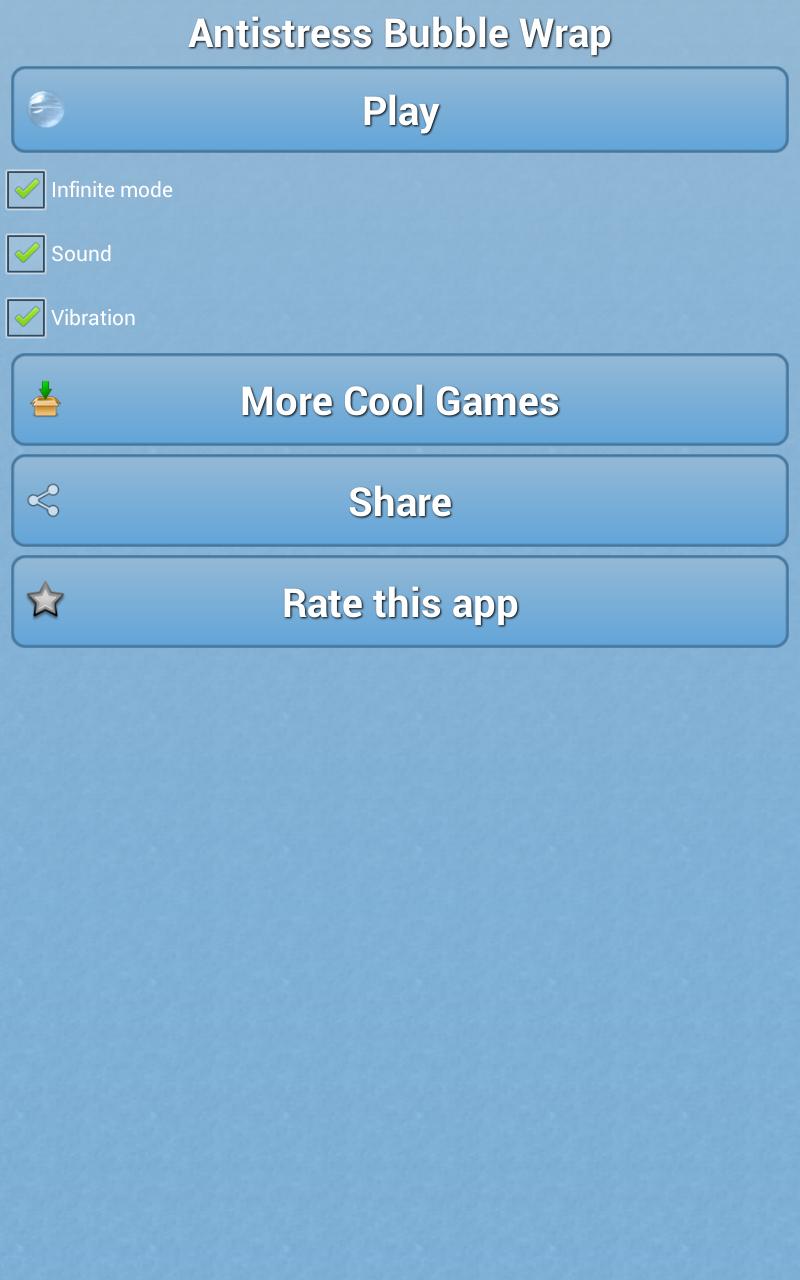800x1280 pixels.
Task: Share the app
Action: [x=400, y=501]
